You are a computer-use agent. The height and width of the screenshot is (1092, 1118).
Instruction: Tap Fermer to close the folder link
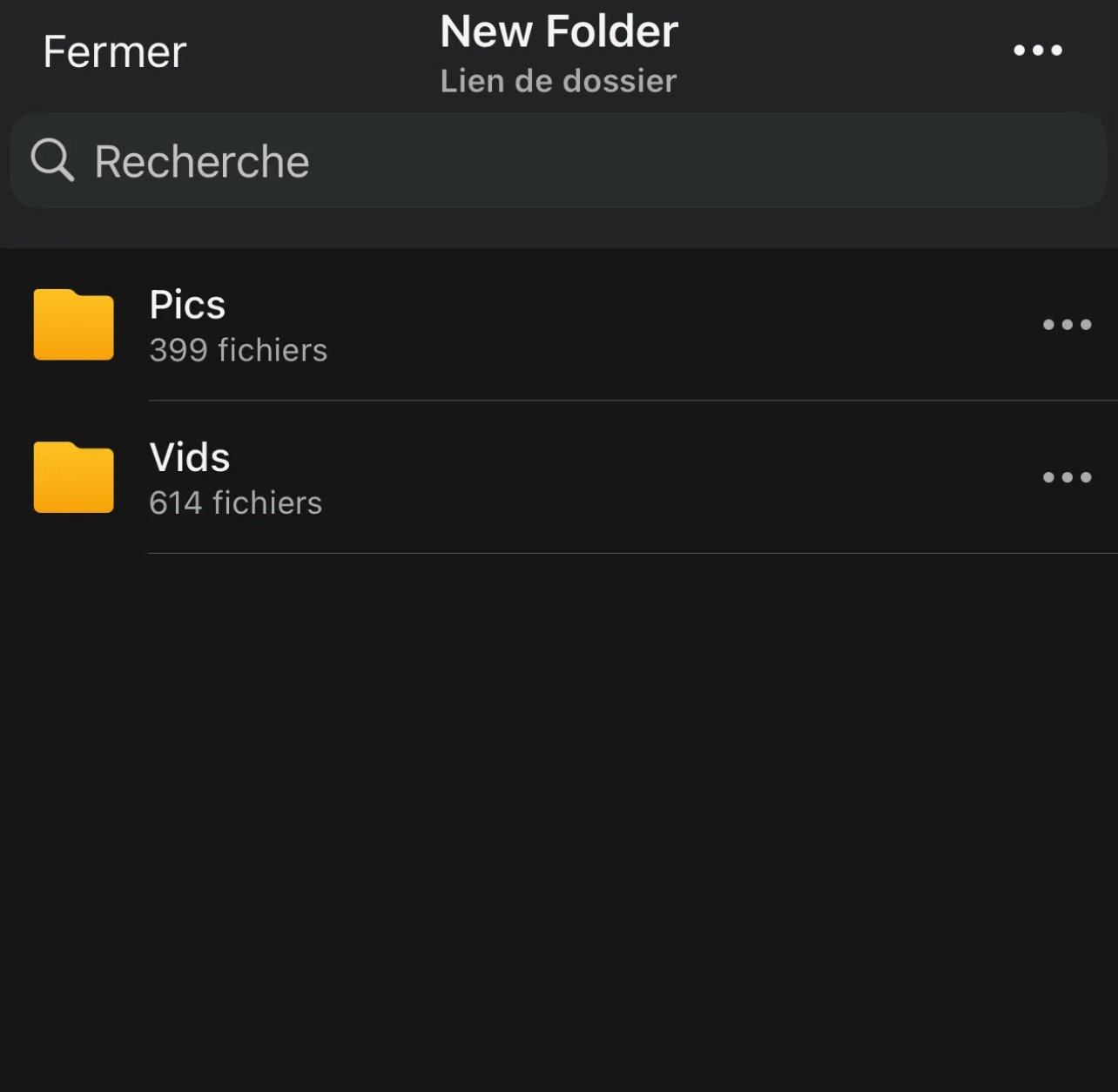pos(114,52)
